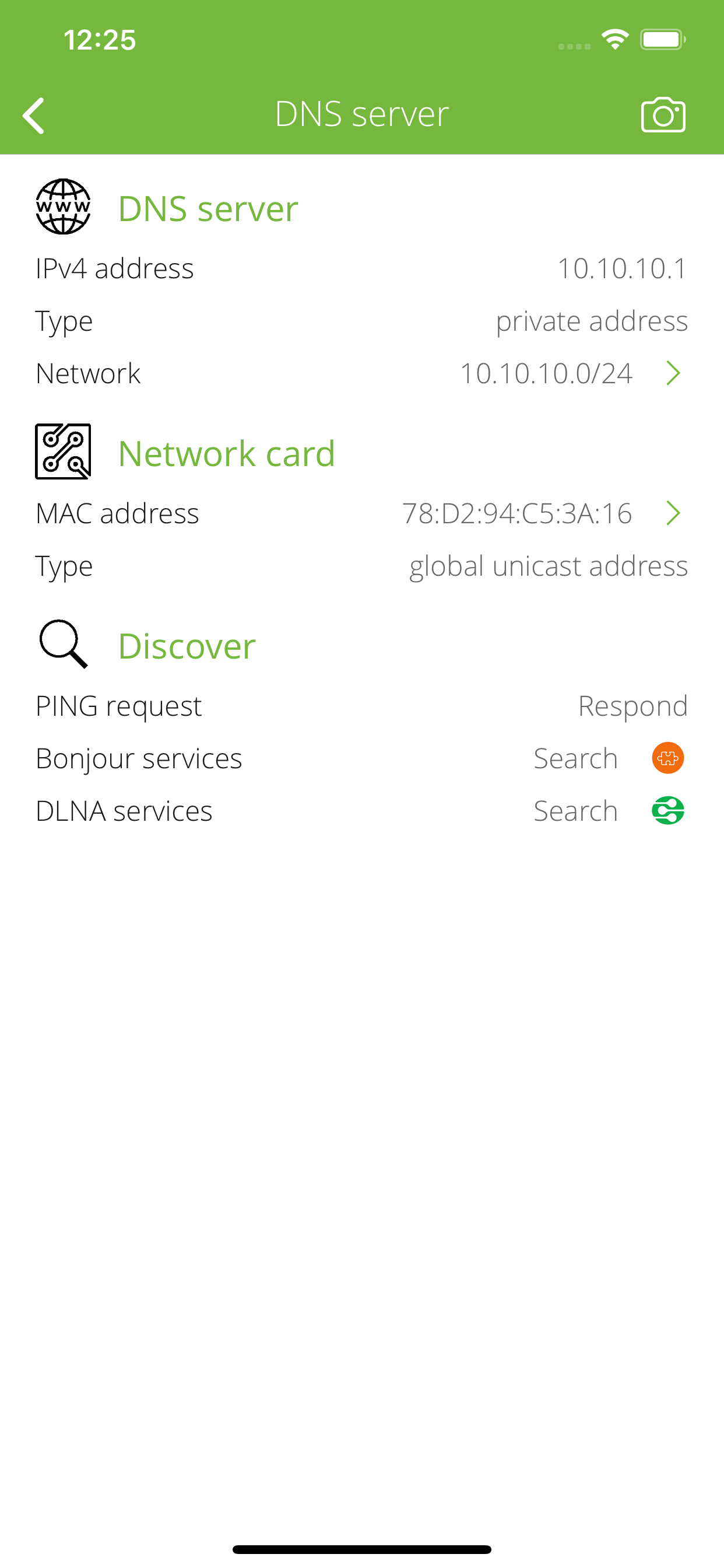Image resolution: width=724 pixels, height=1568 pixels.
Task: Tap the orange Bonjour puzzle icon
Action: (x=667, y=758)
